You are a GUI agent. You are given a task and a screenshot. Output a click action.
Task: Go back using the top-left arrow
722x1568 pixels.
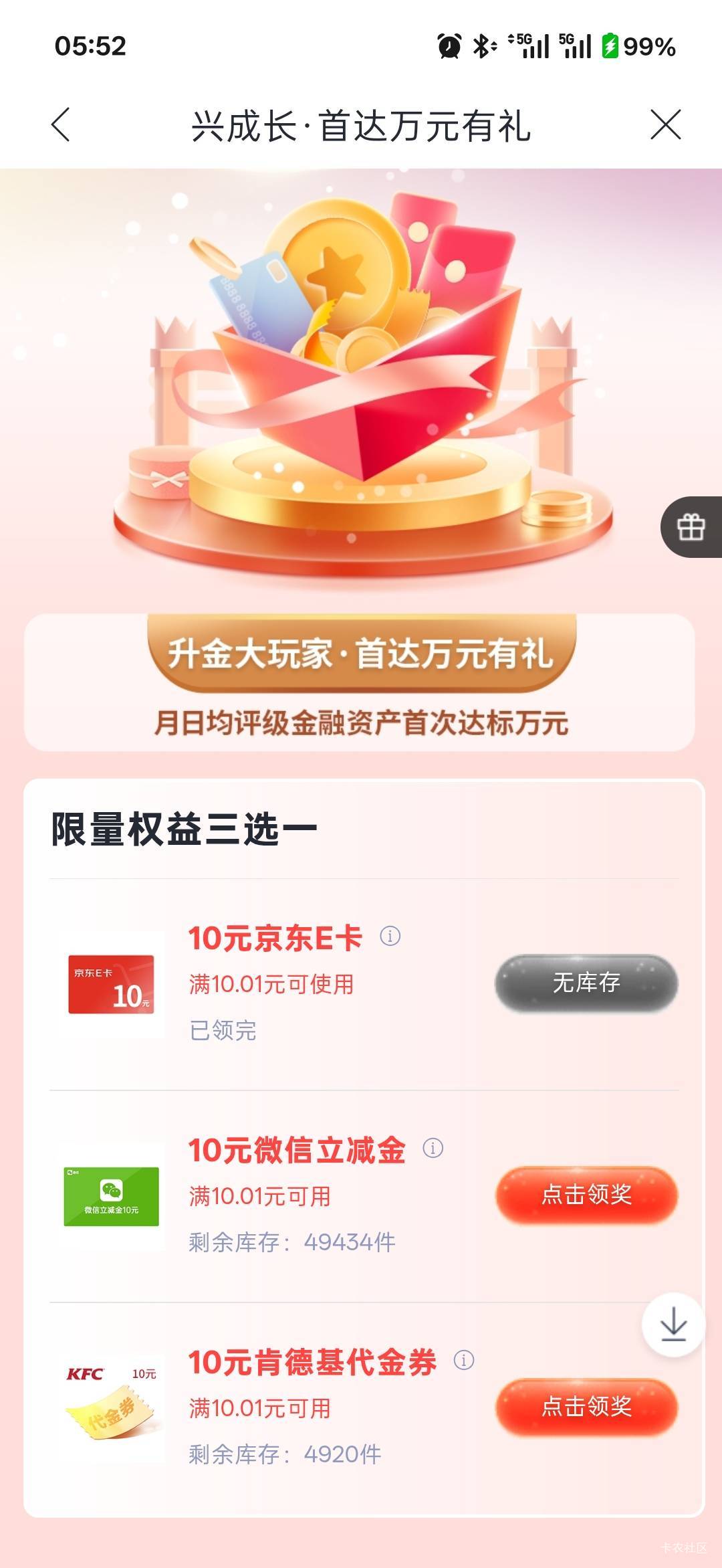(61, 125)
